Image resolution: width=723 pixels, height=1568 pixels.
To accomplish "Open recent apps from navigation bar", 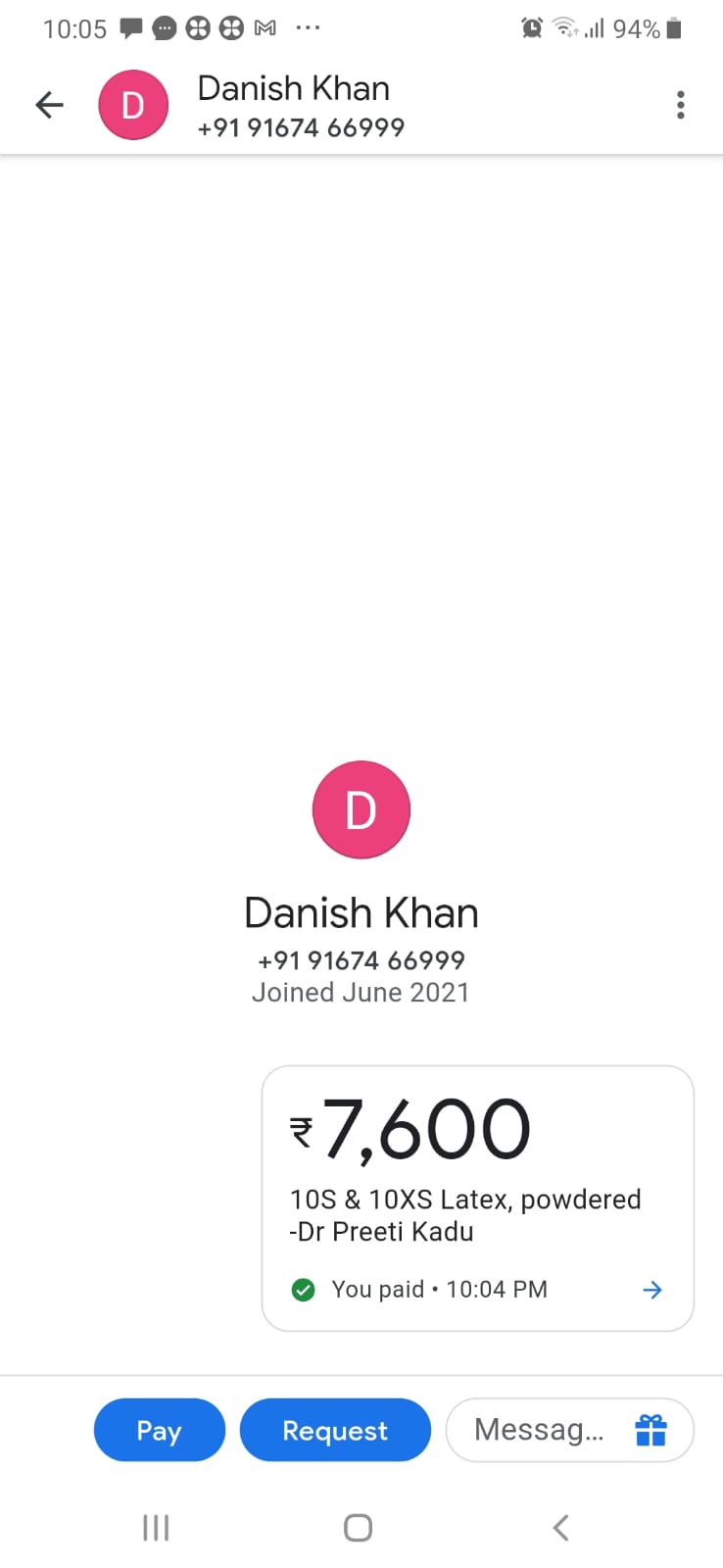I will (x=156, y=1527).
